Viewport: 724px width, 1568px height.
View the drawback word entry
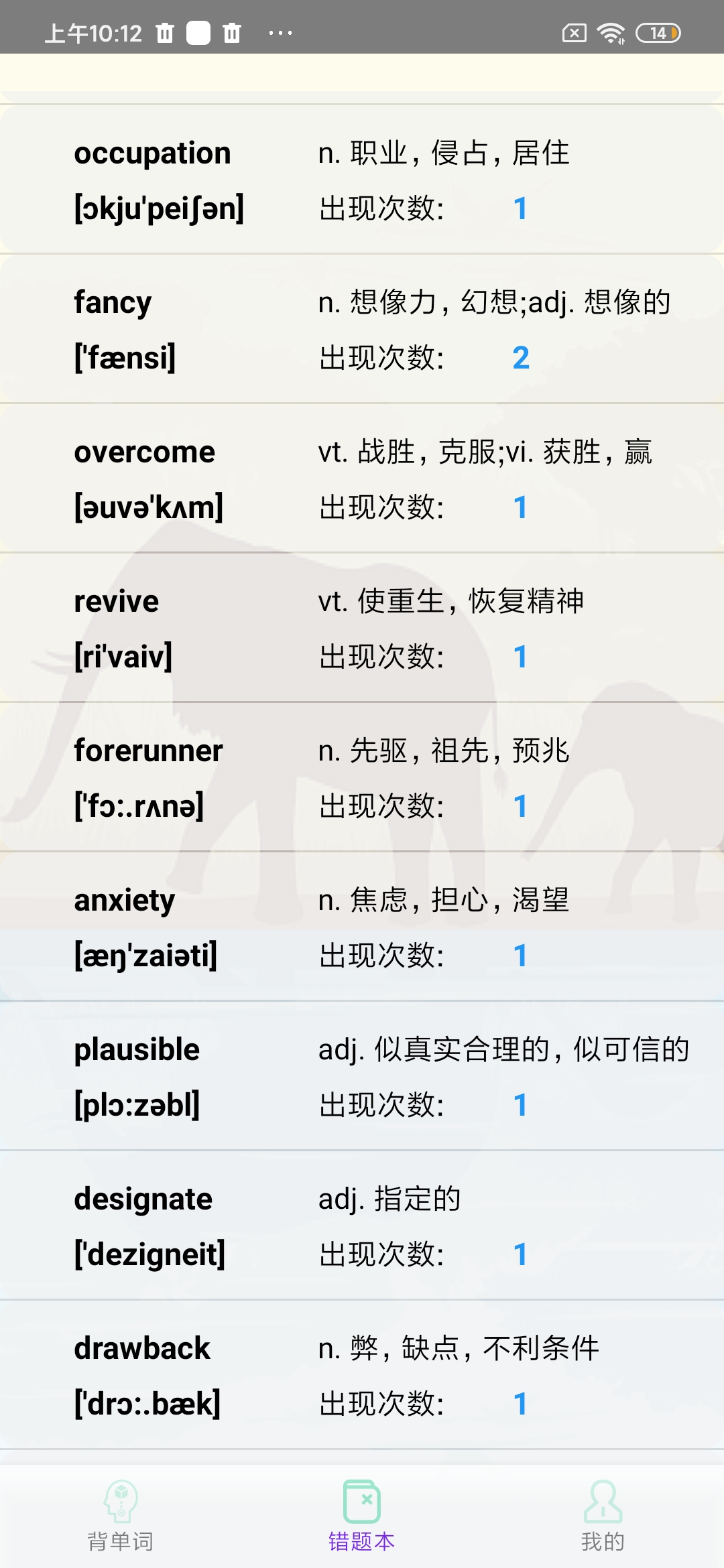[362, 1375]
